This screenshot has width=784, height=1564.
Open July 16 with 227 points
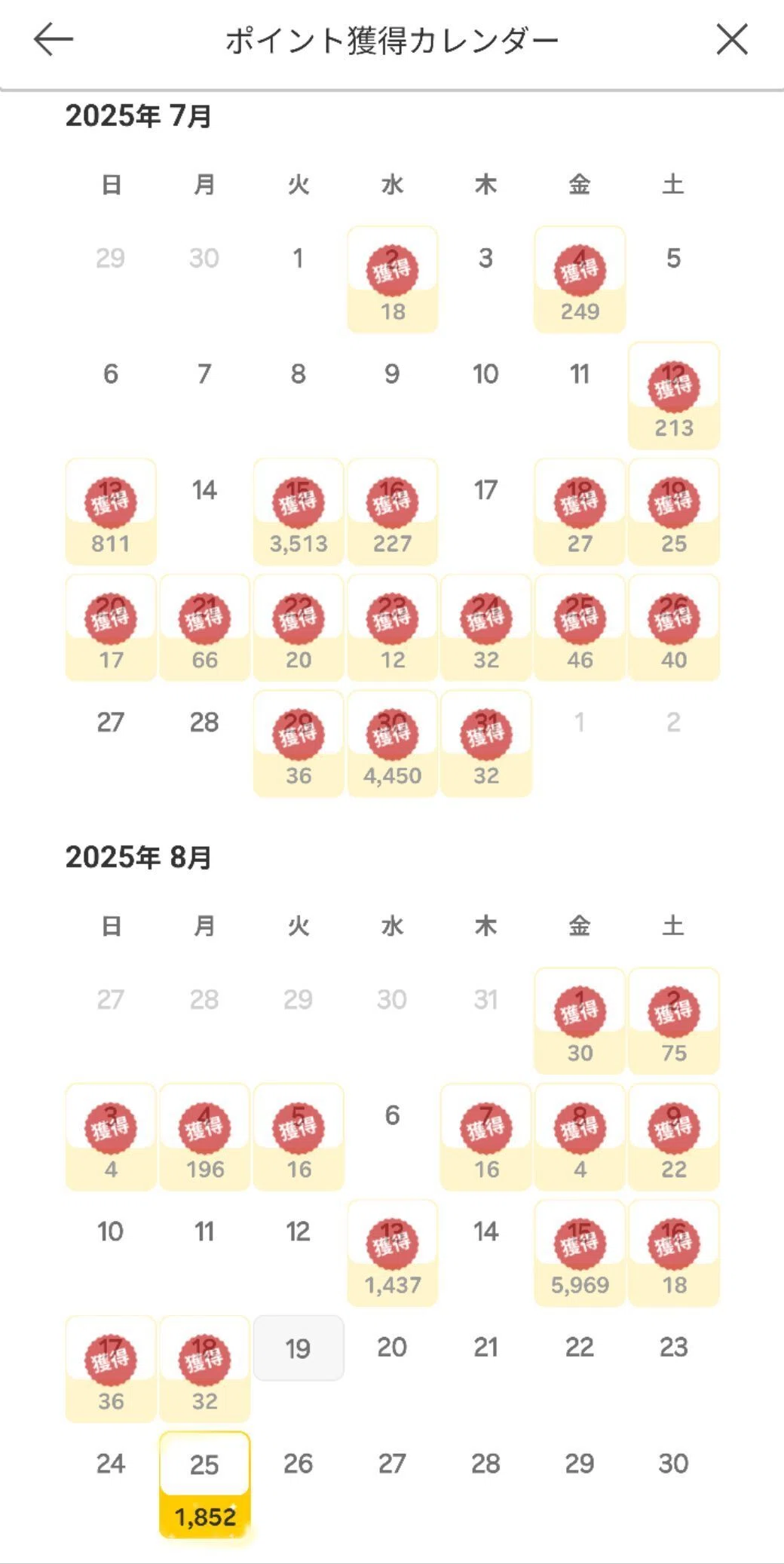392,511
